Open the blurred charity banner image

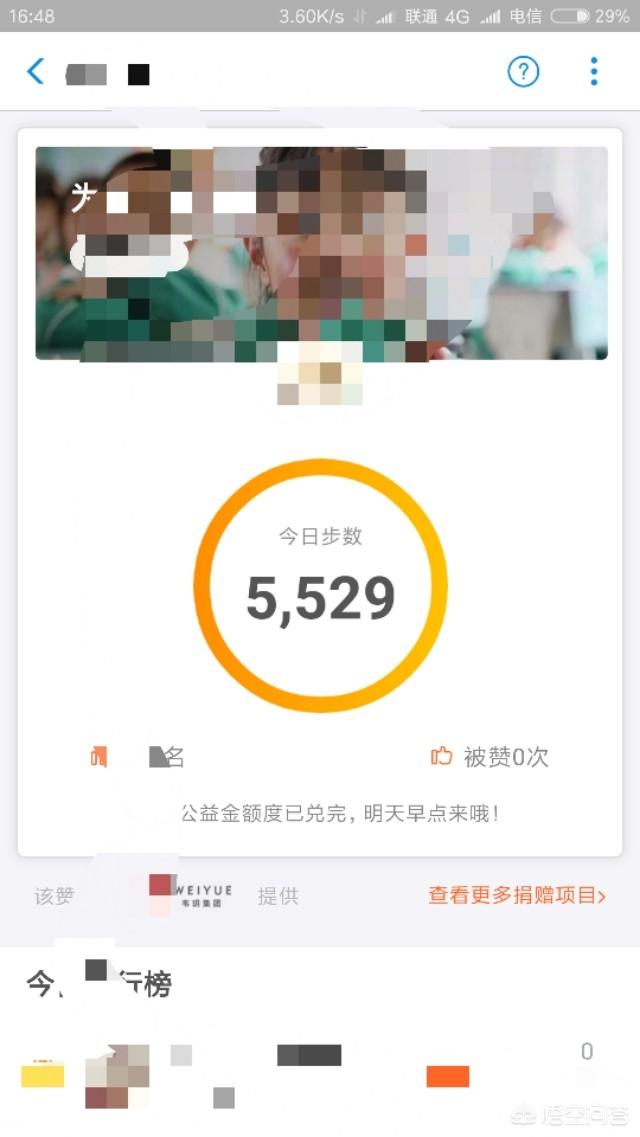(321, 253)
